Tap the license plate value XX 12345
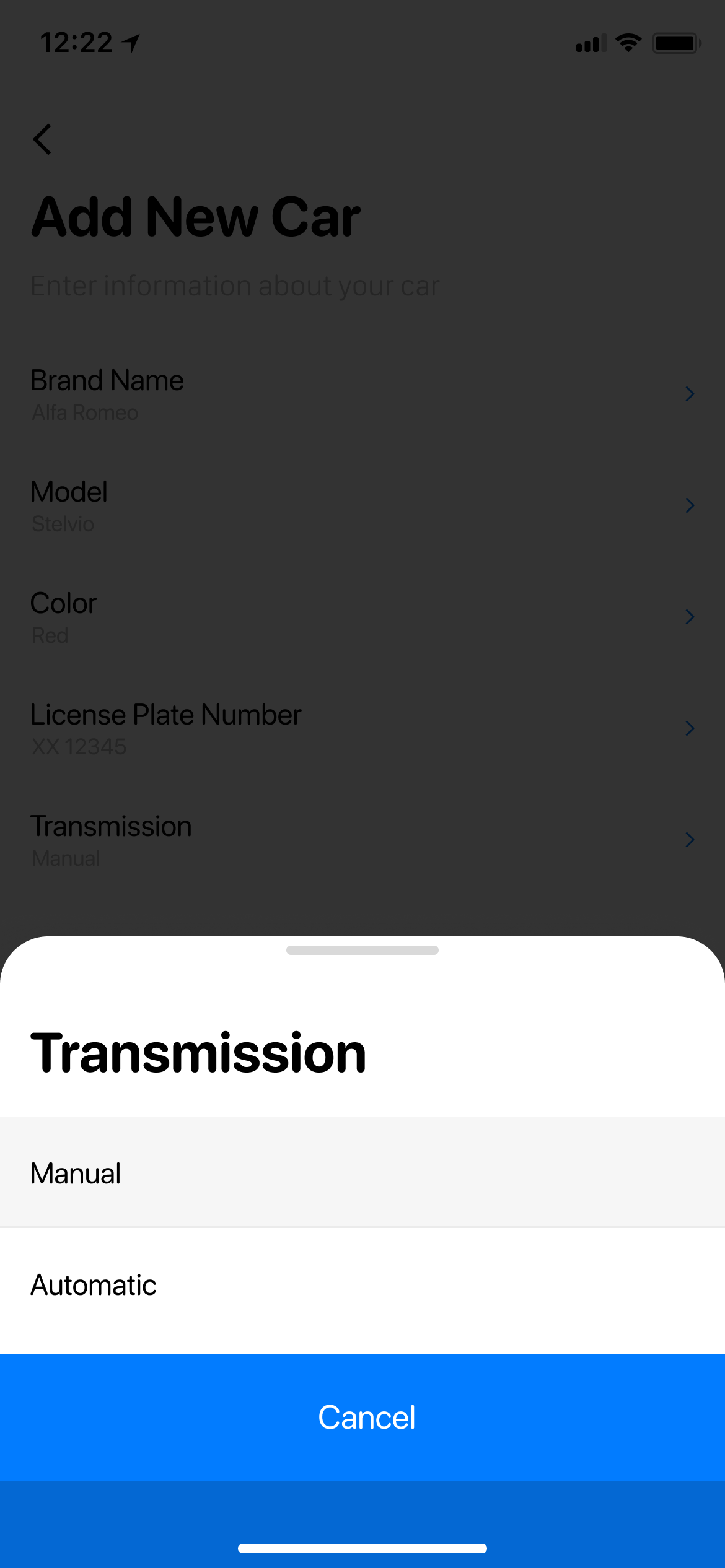725x1568 pixels. pos(79,747)
